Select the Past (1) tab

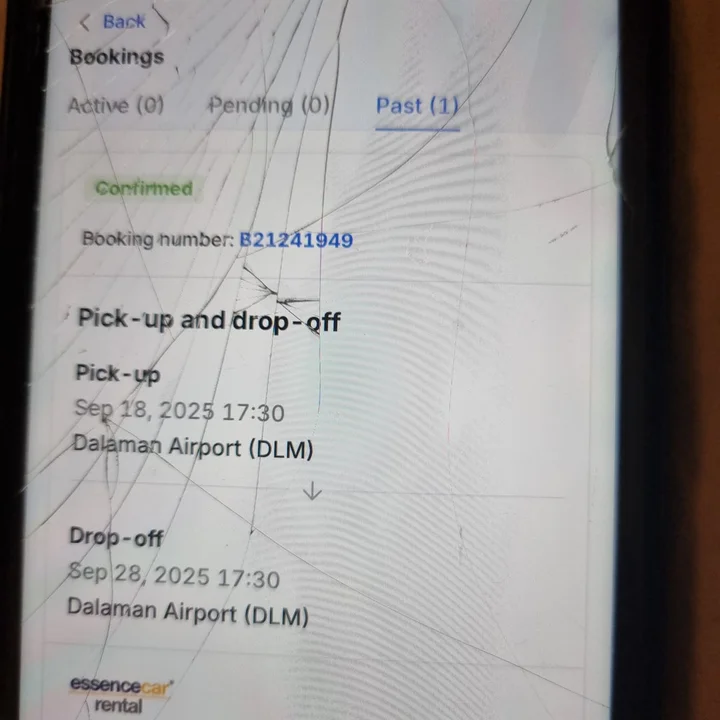coord(417,105)
